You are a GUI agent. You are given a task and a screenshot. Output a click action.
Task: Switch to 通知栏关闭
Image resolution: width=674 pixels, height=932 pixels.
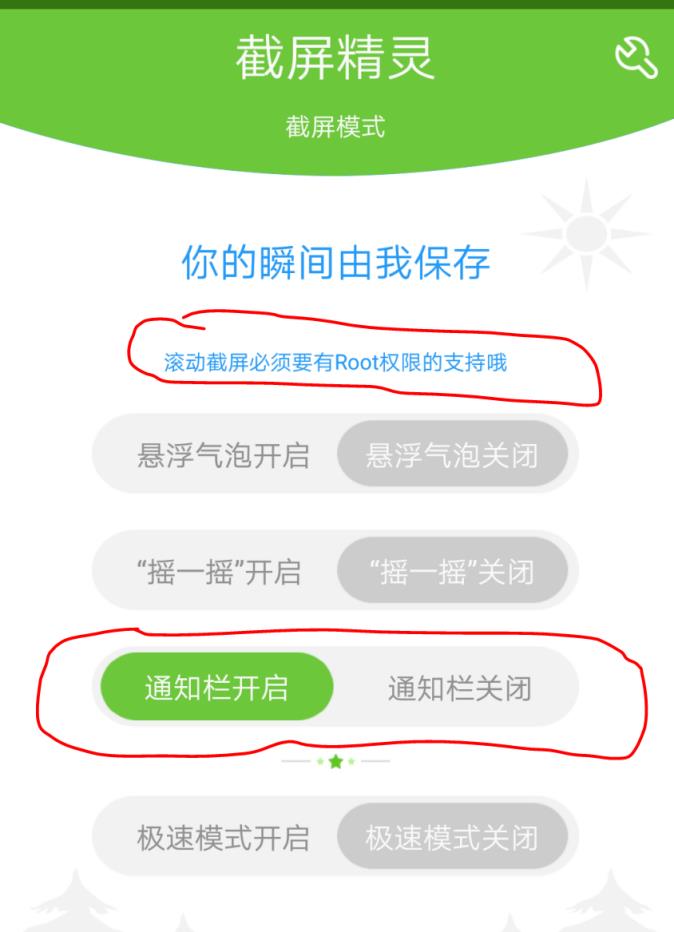tap(459, 688)
